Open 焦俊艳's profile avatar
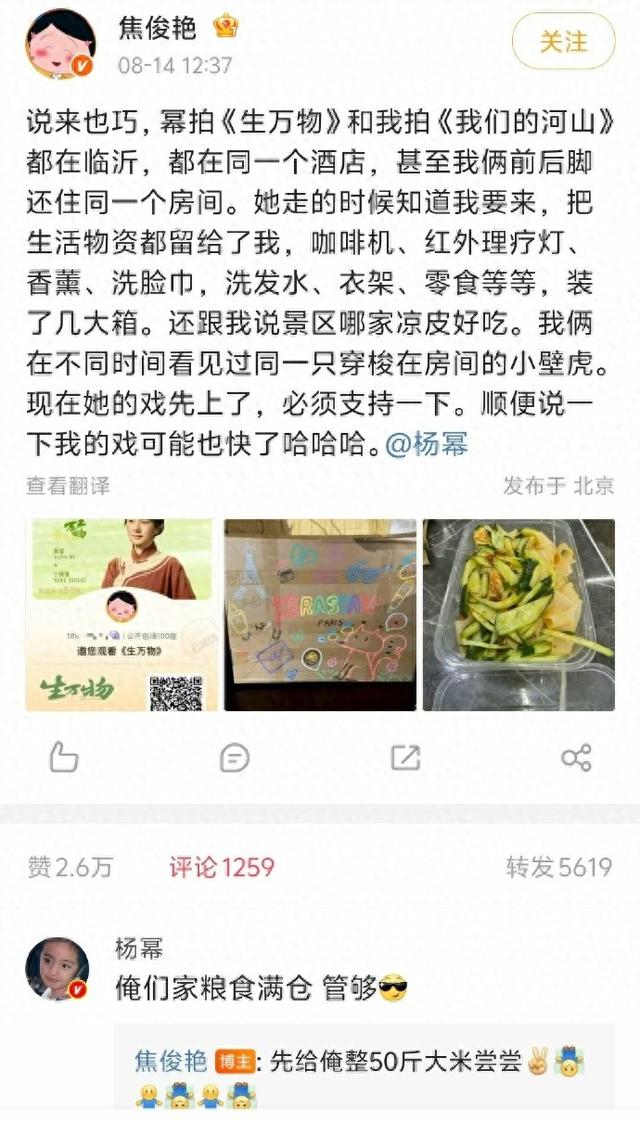This screenshot has height=1121, width=640. 61,43
